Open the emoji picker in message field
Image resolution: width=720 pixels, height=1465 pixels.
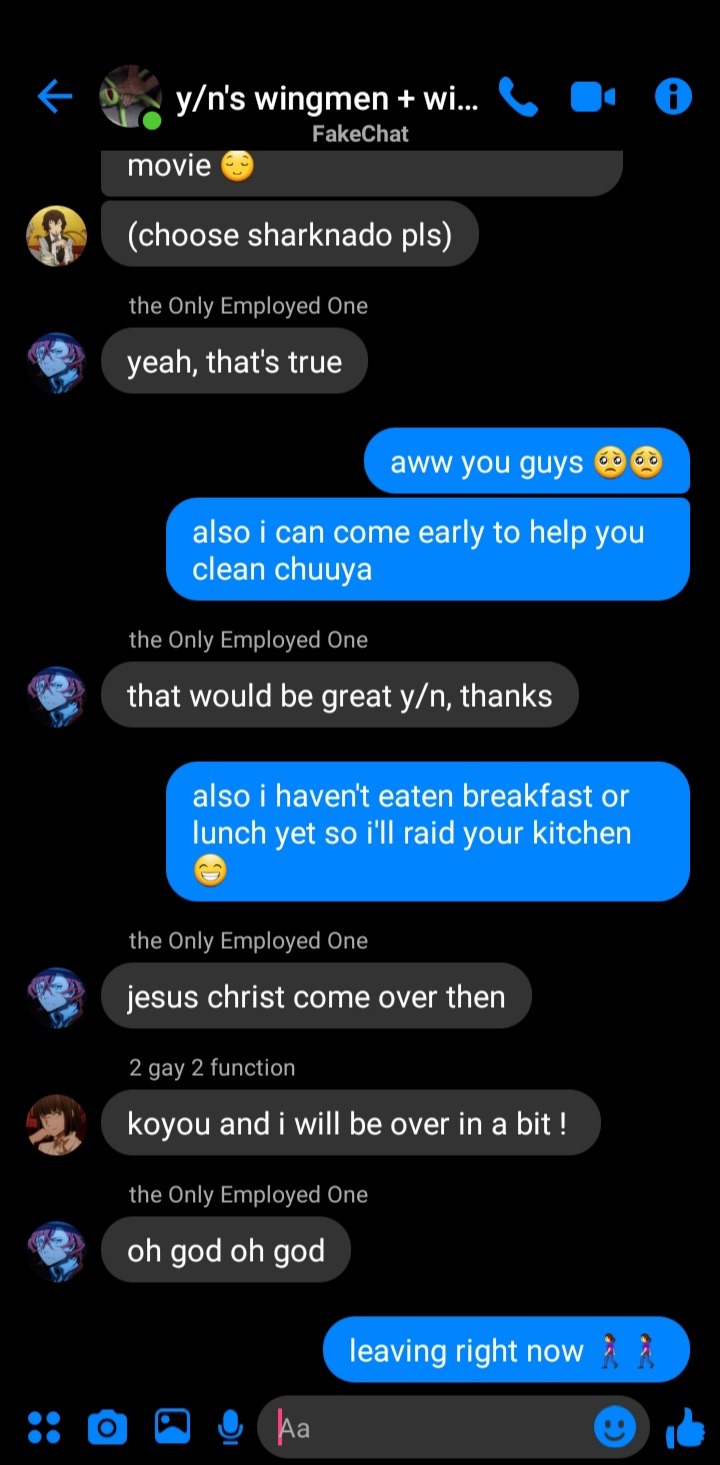[x=614, y=1427]
